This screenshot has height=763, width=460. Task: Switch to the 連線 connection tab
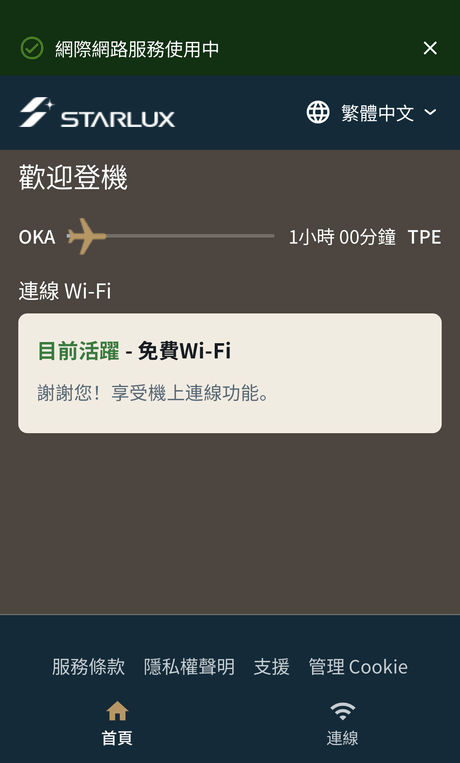tap(342, 724)
